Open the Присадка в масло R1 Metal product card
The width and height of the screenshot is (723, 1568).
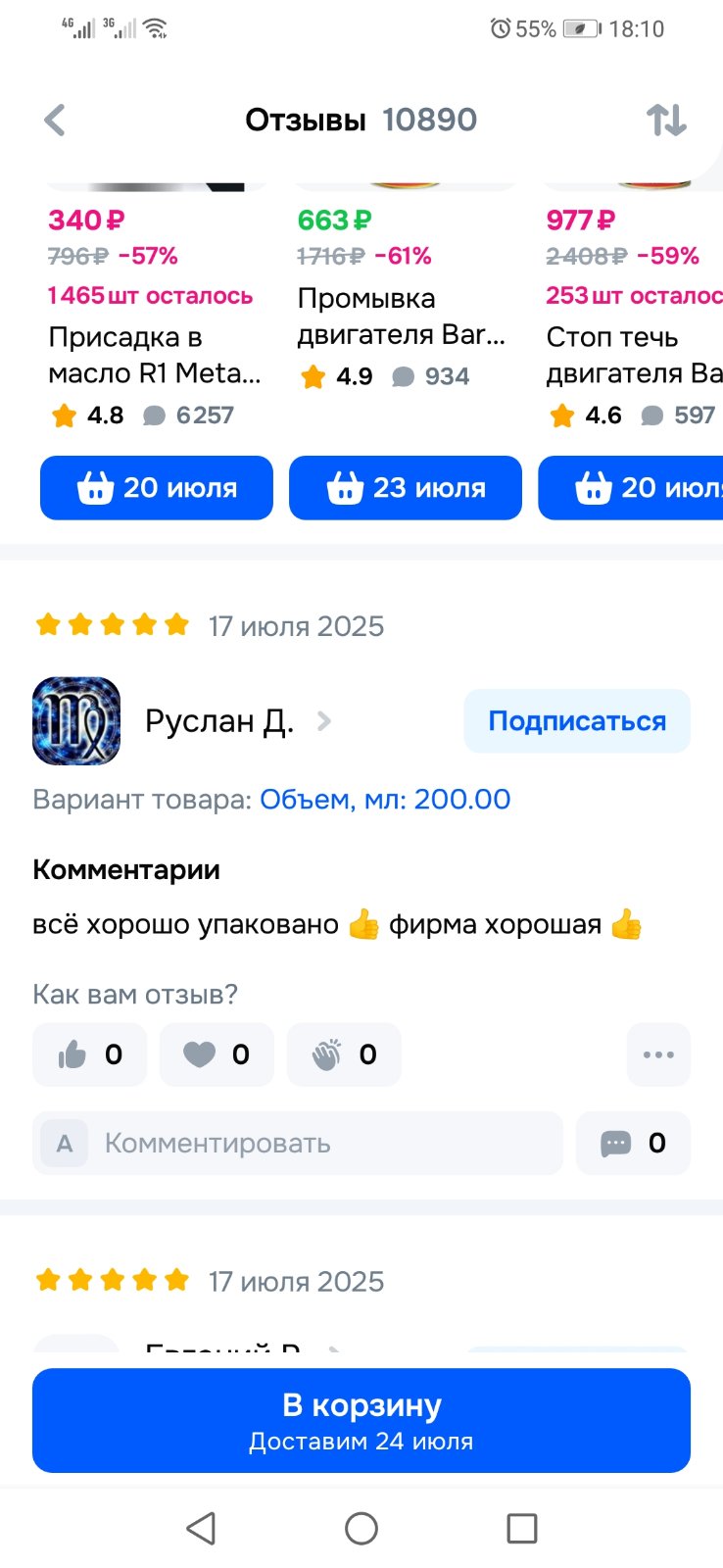click(155, 355)
